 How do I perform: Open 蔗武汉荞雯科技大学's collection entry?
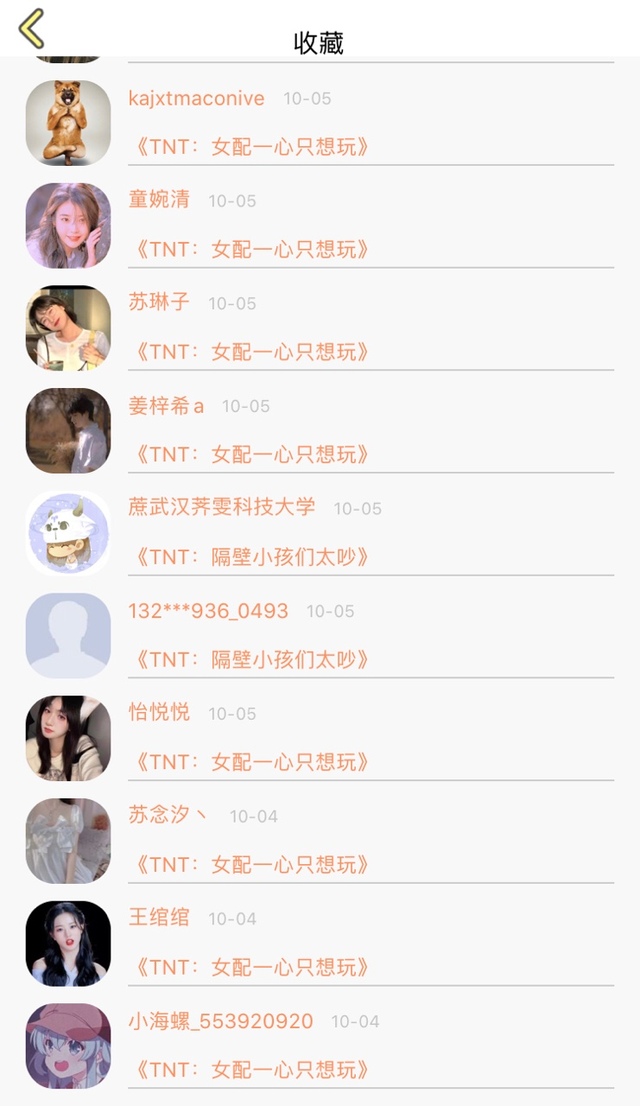(320, 533)
